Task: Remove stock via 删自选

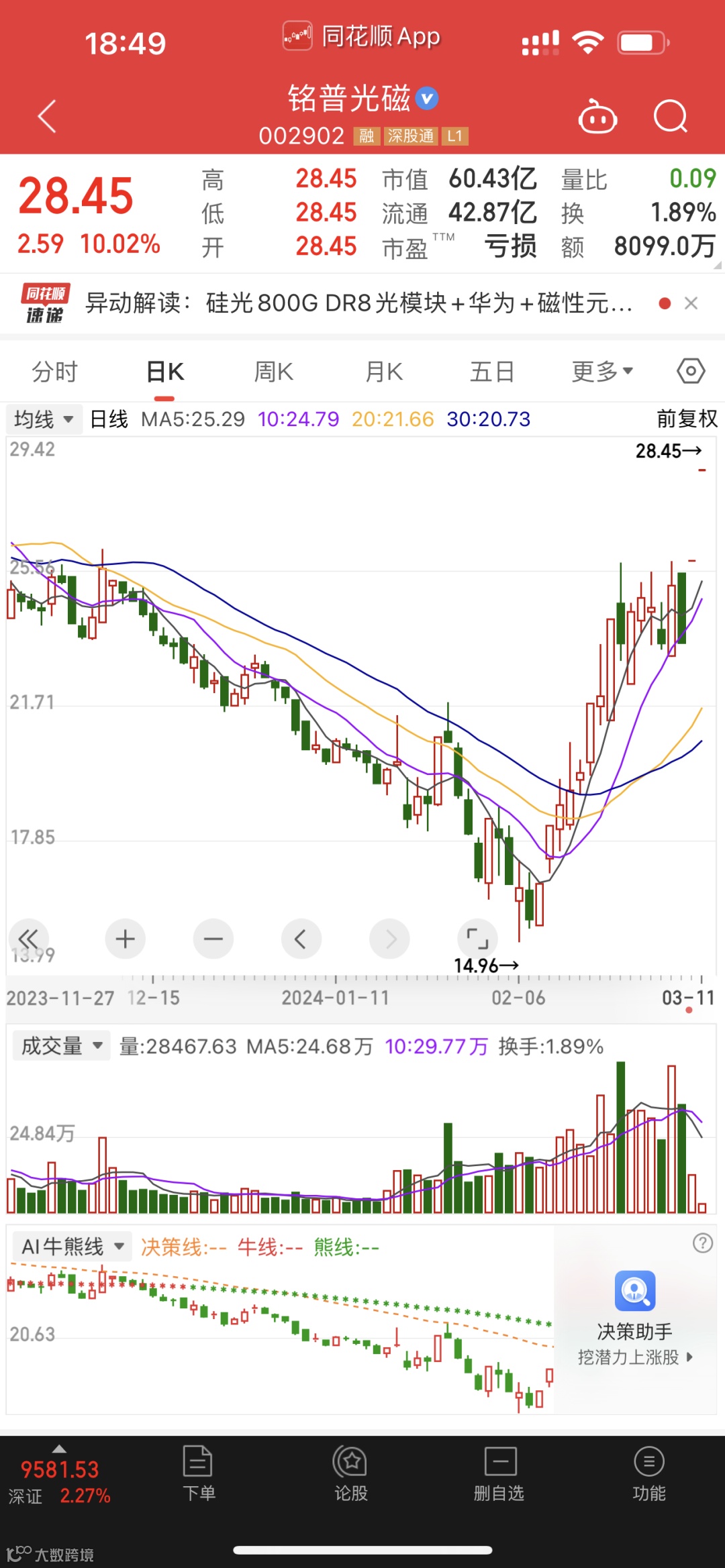Action: [499, 1475]
